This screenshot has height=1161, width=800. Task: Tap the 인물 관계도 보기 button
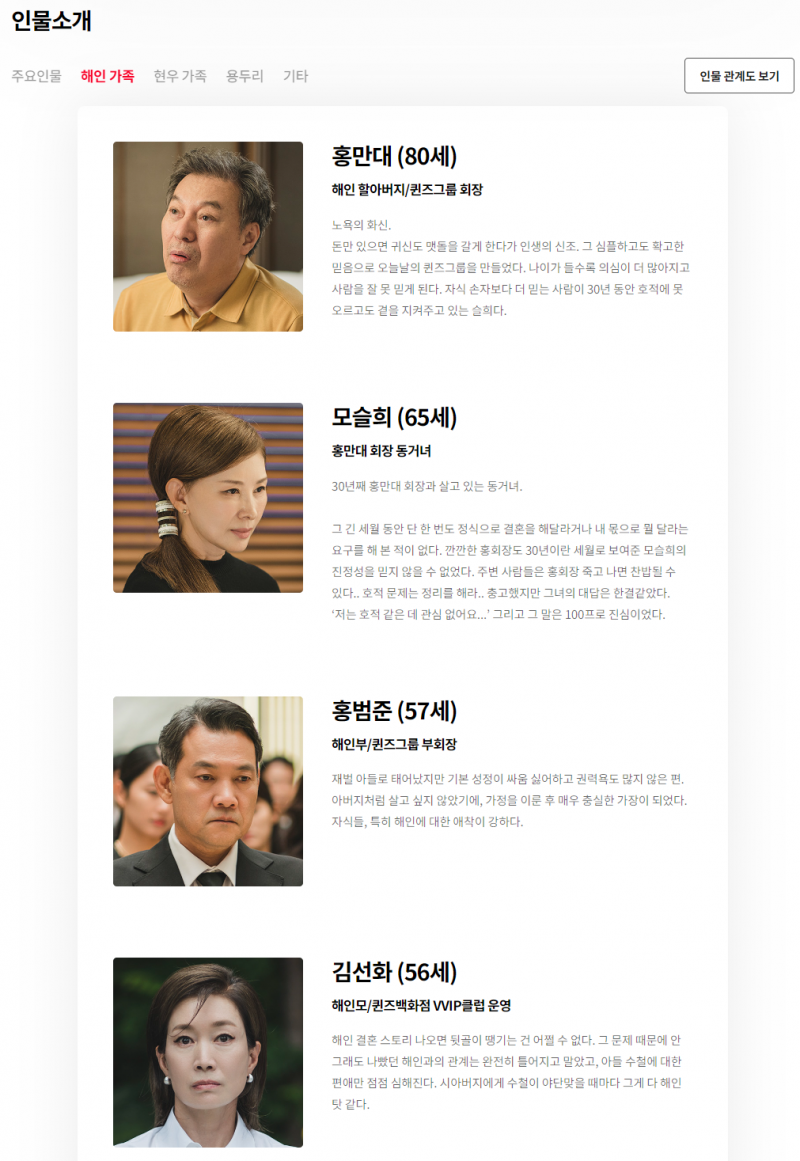click(739, 76)
